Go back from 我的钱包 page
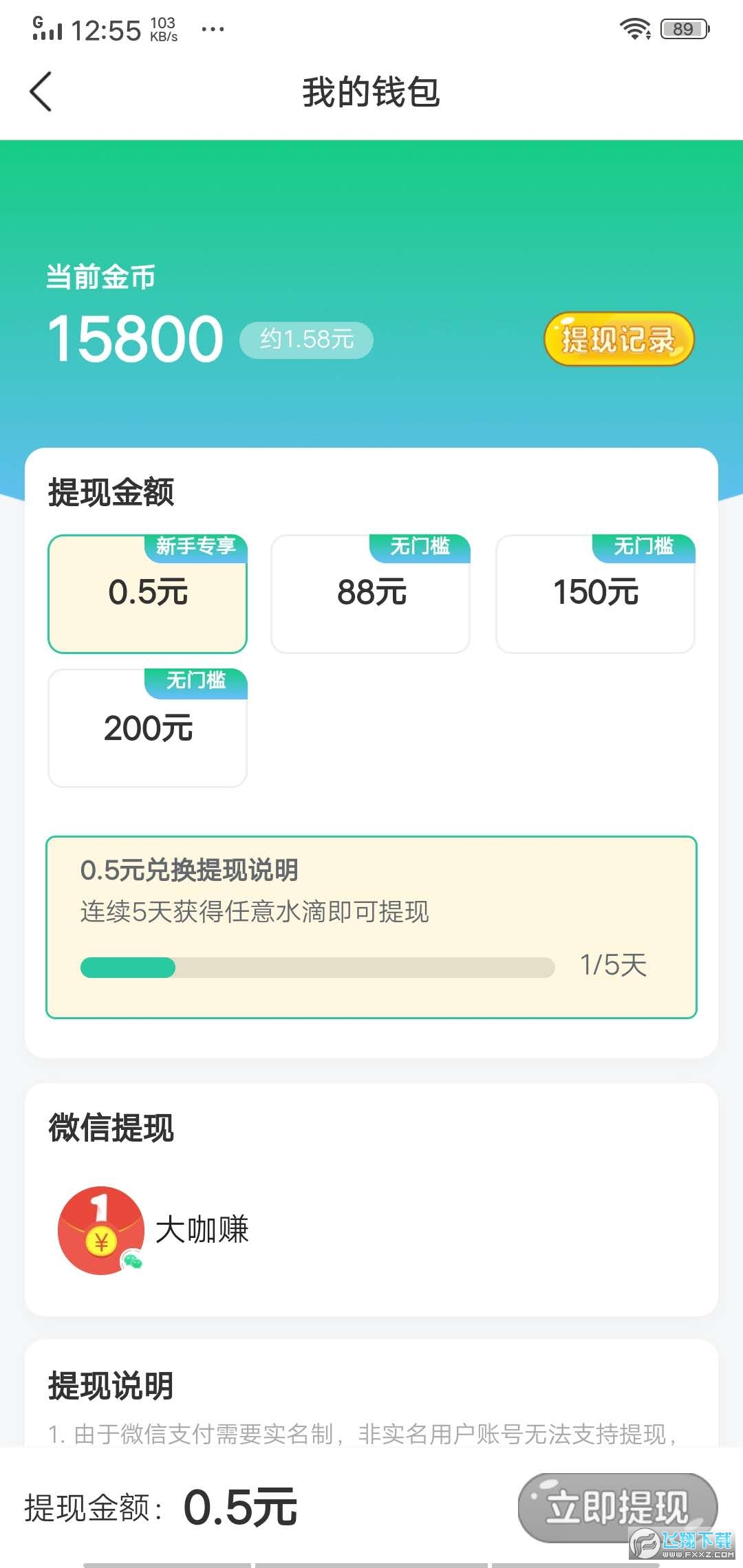 pos(41,91)
